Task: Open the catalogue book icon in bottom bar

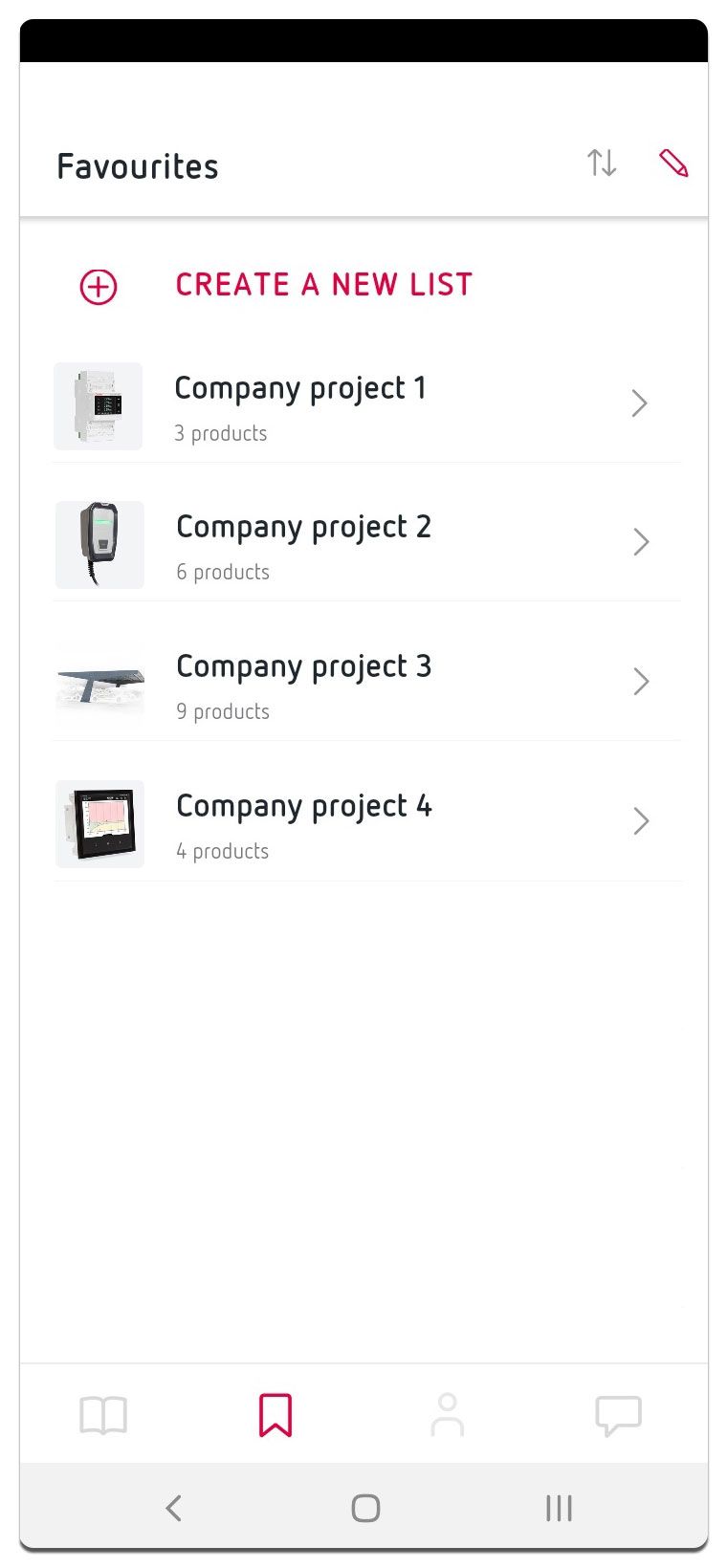Action: [x=102, y=1414]
